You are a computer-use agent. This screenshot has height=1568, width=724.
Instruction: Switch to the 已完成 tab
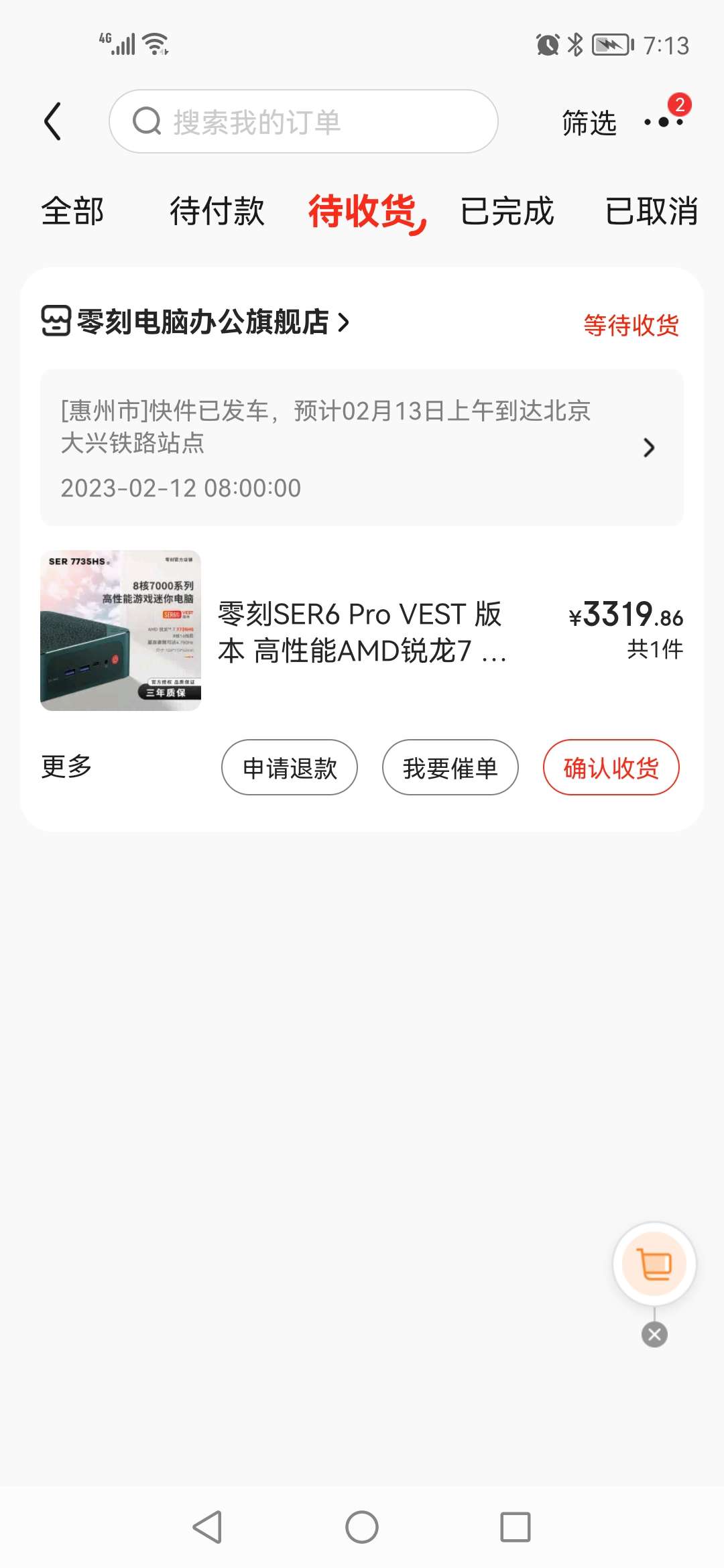507,212
